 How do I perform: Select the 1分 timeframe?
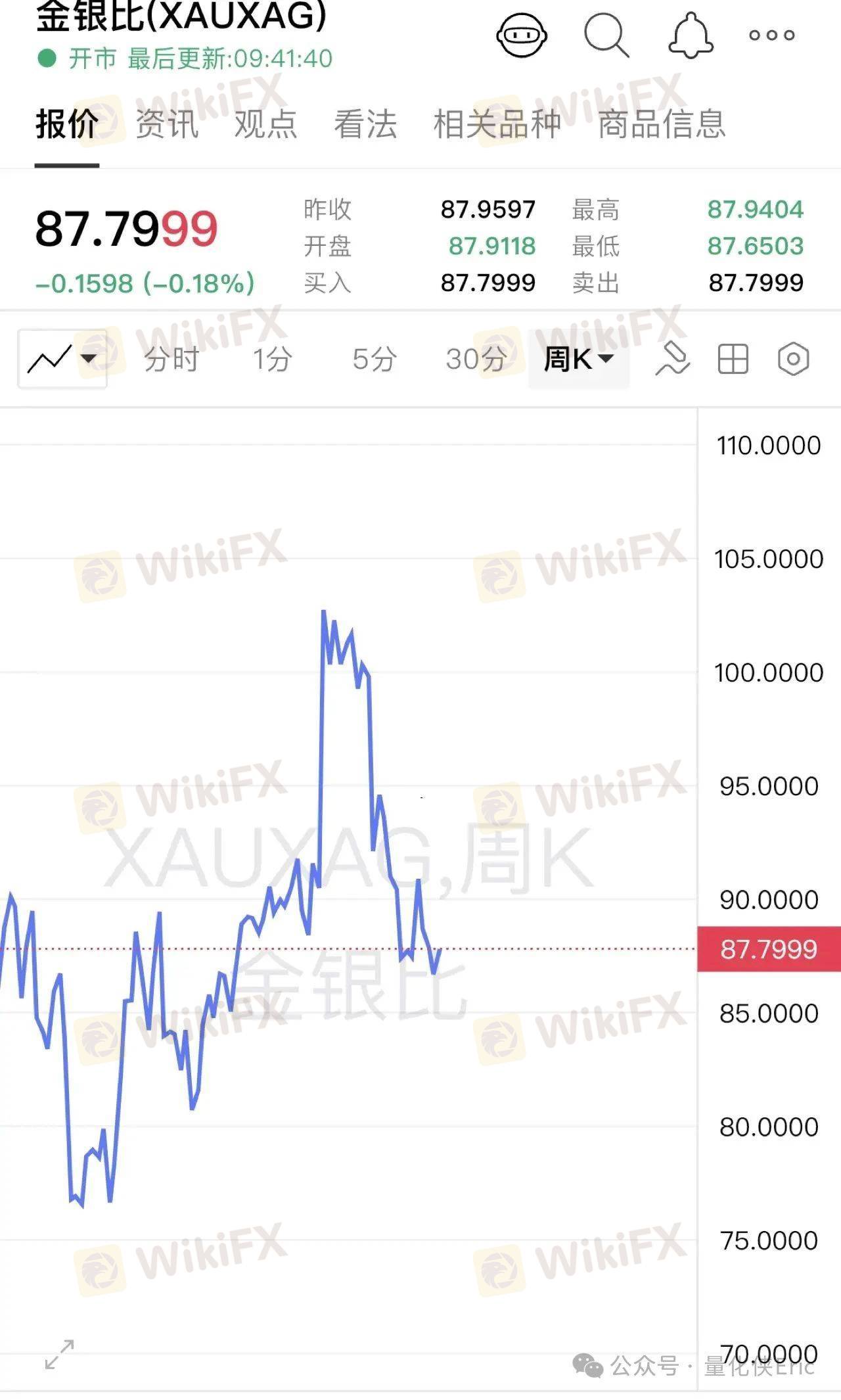[x=273, y=359]
